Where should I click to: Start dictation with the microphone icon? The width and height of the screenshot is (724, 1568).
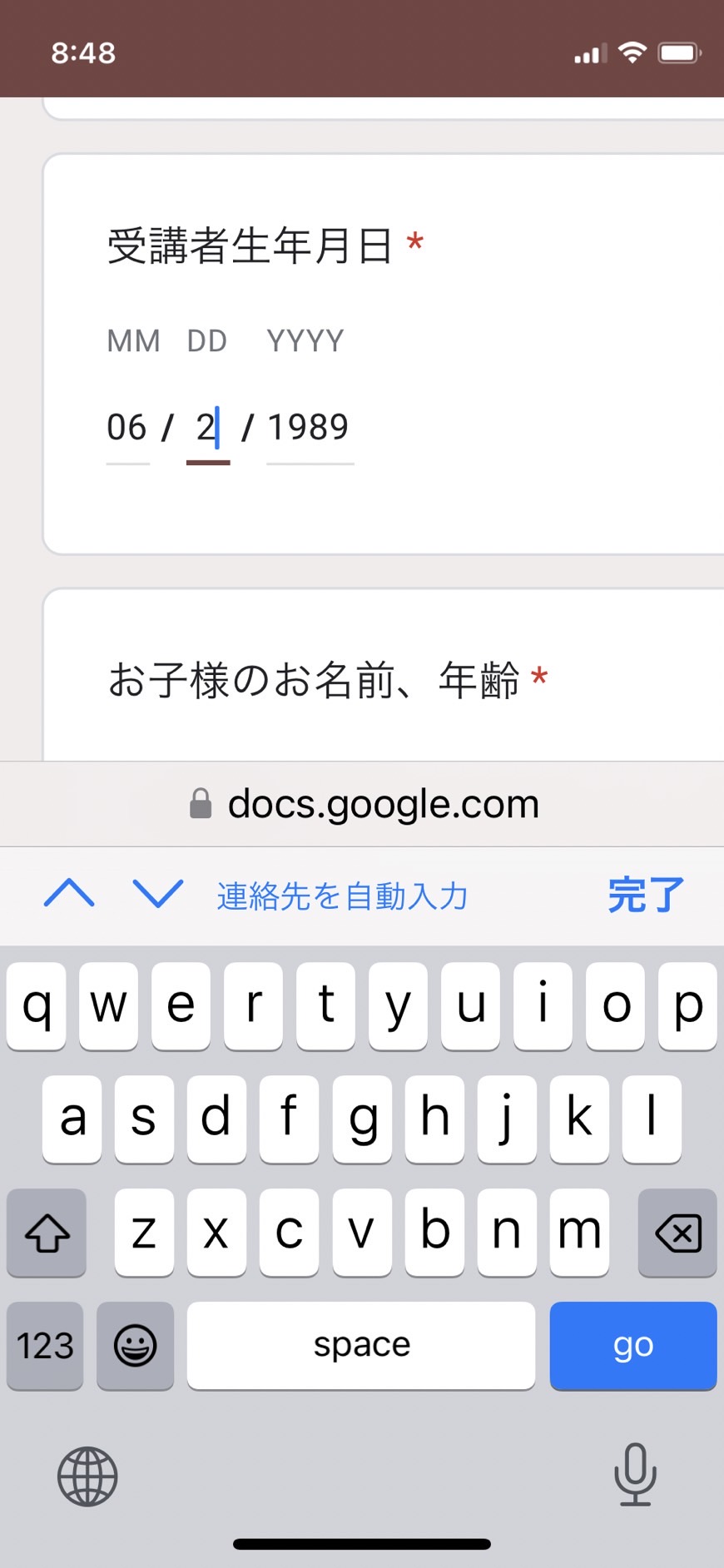pos(635,1475)
